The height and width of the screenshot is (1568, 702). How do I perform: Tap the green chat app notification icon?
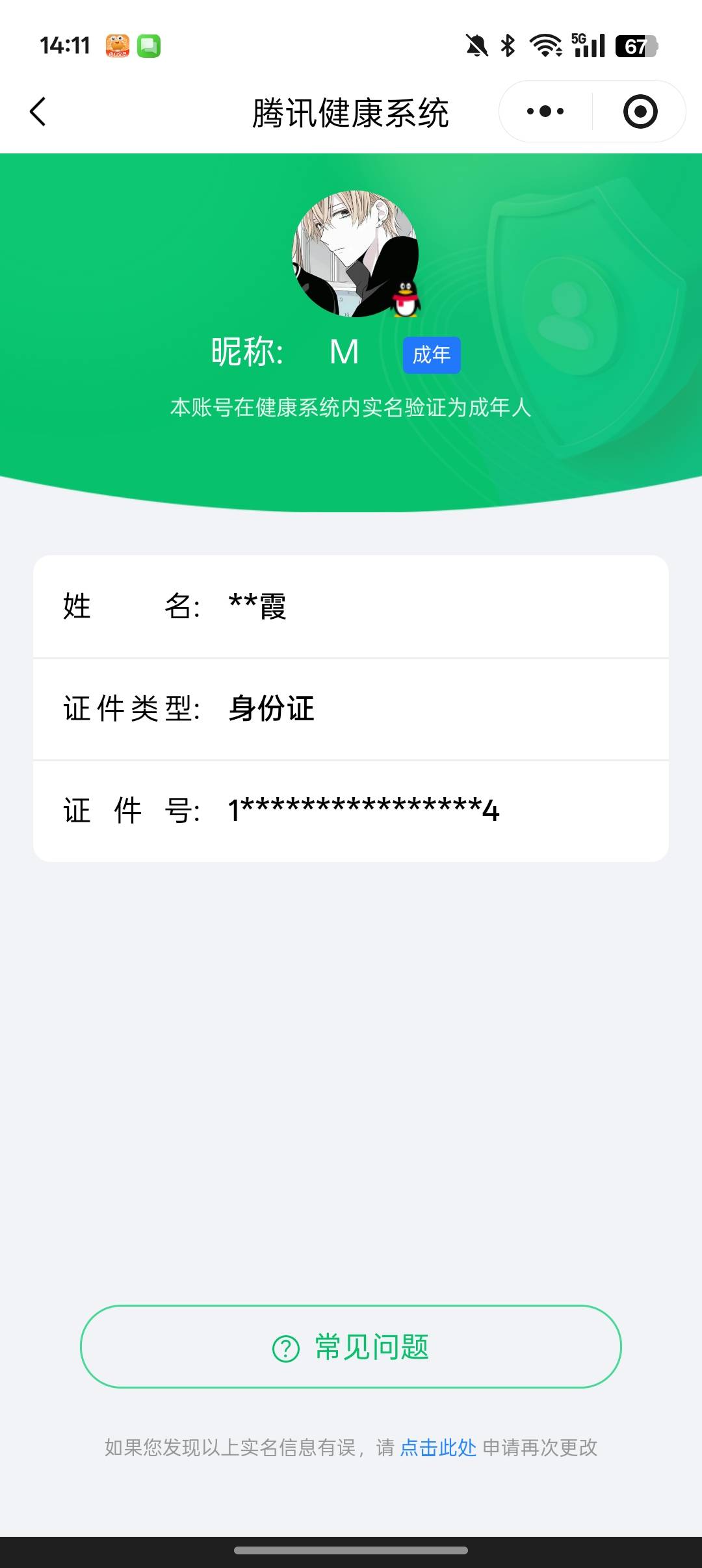coord(150,46)
